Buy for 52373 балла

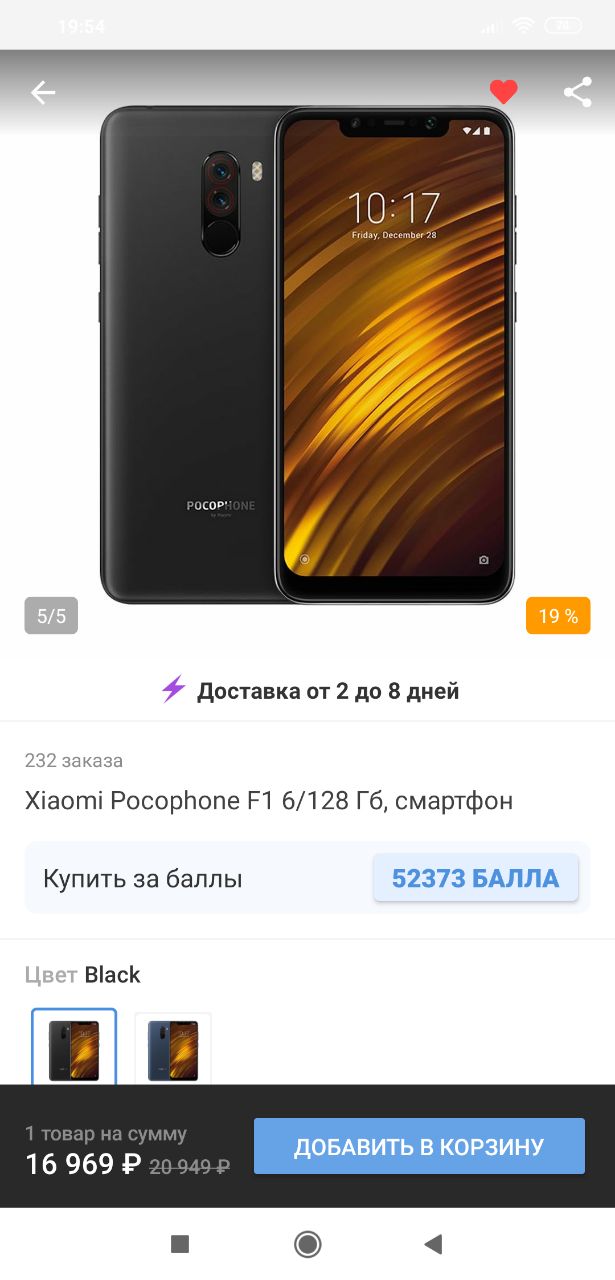coord(475,878)
